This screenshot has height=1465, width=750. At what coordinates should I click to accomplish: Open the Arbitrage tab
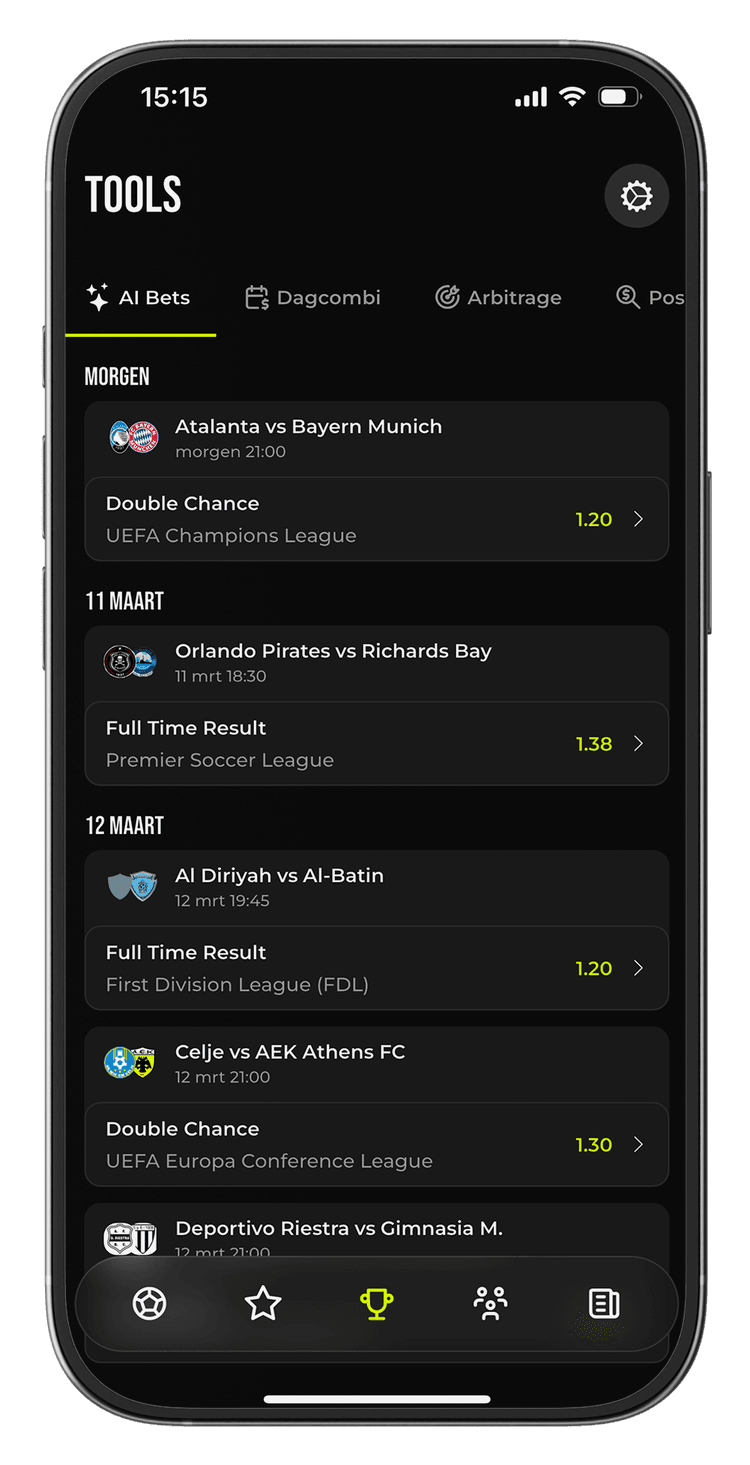click(x=497, y=296)
